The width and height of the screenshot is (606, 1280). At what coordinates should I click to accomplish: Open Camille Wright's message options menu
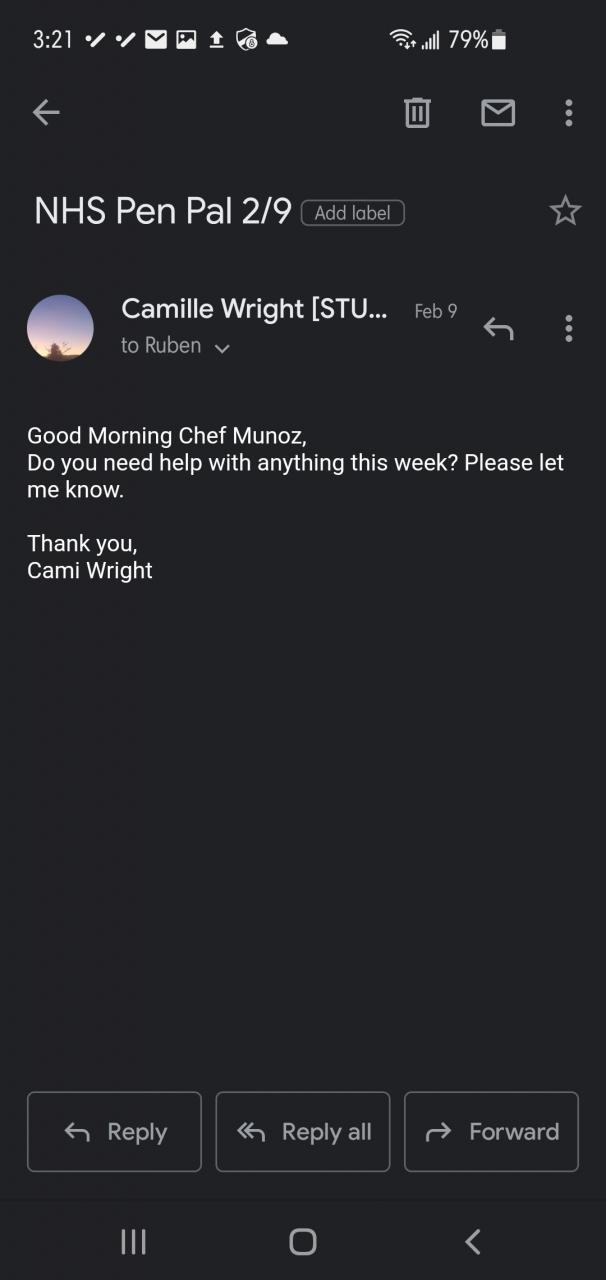coord(568,328)
